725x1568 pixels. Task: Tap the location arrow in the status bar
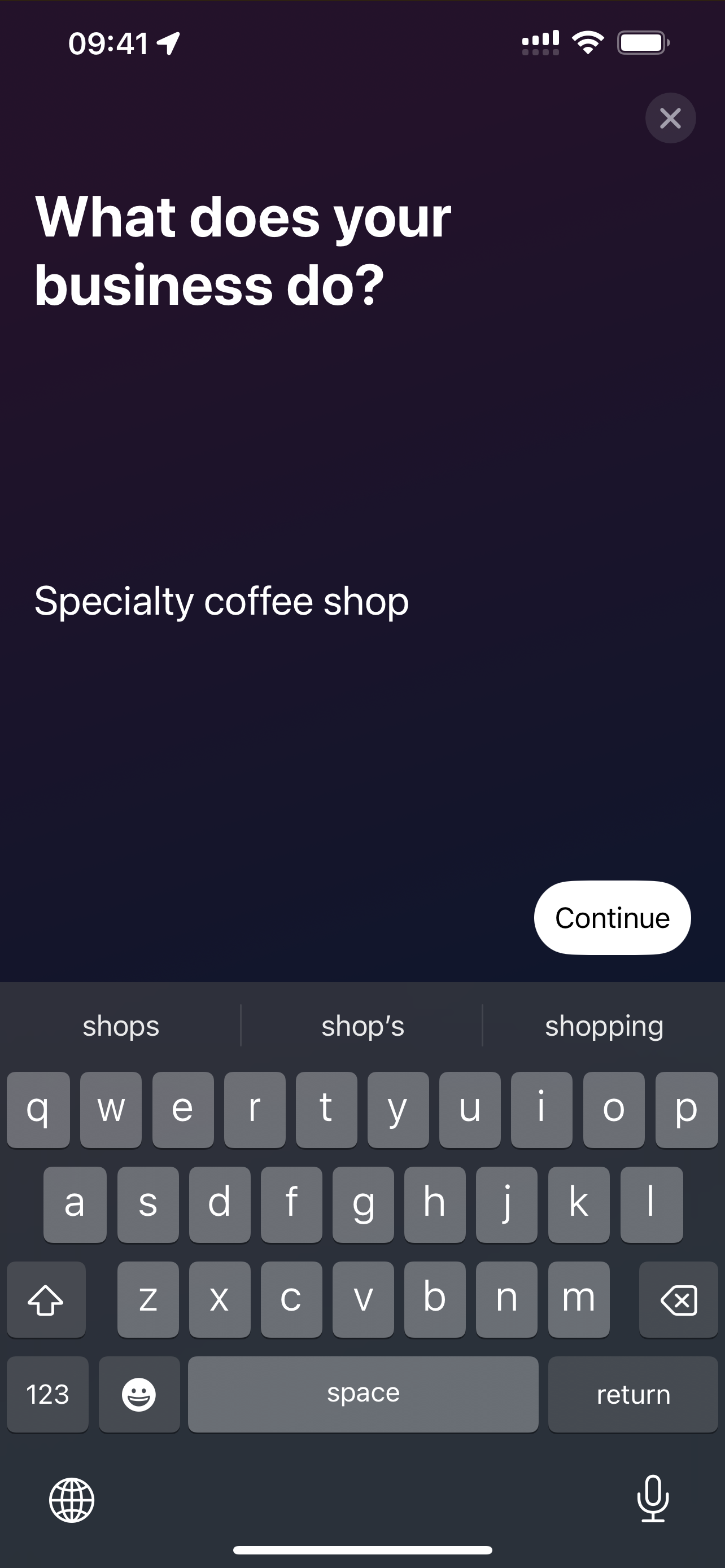pos(167,42)
